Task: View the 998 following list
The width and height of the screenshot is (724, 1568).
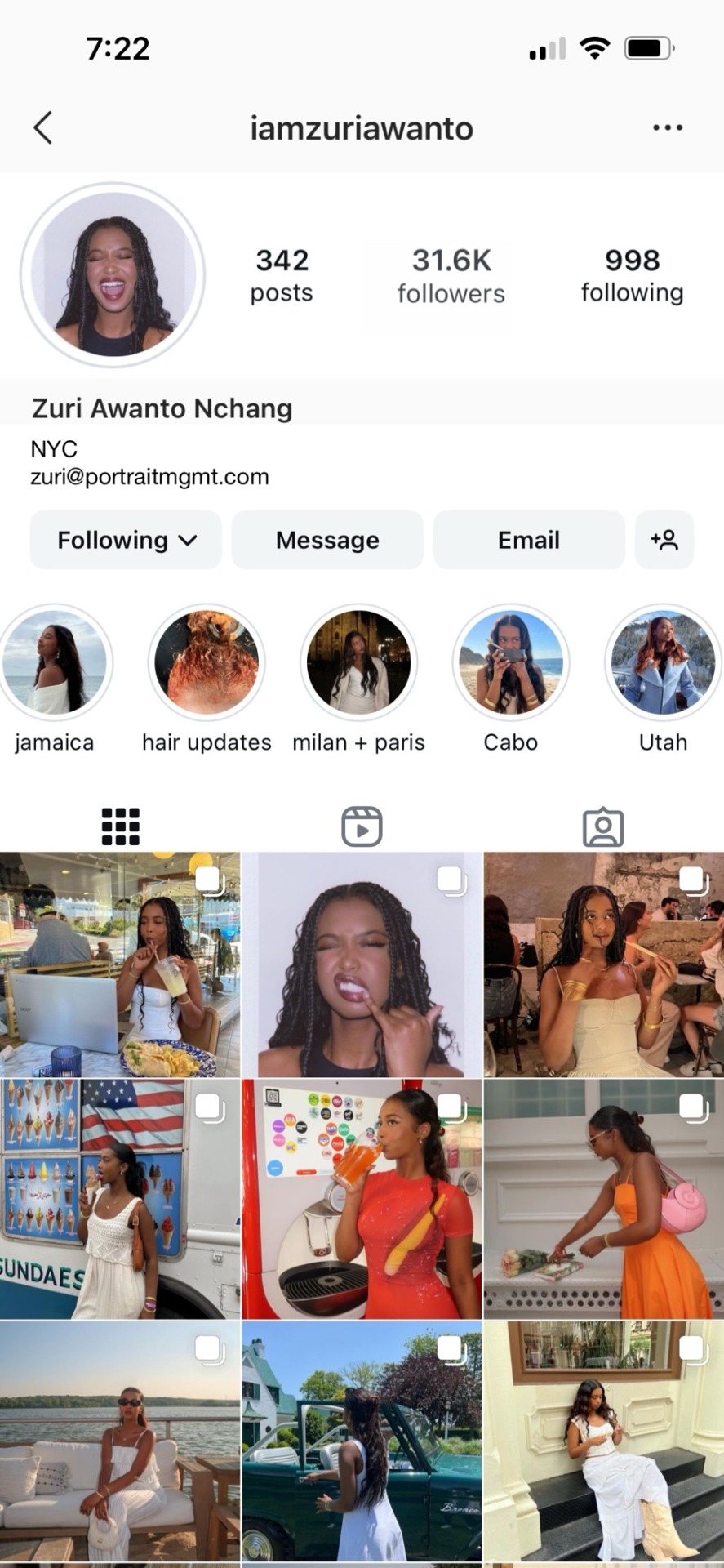Action: [x=632, y=275]
